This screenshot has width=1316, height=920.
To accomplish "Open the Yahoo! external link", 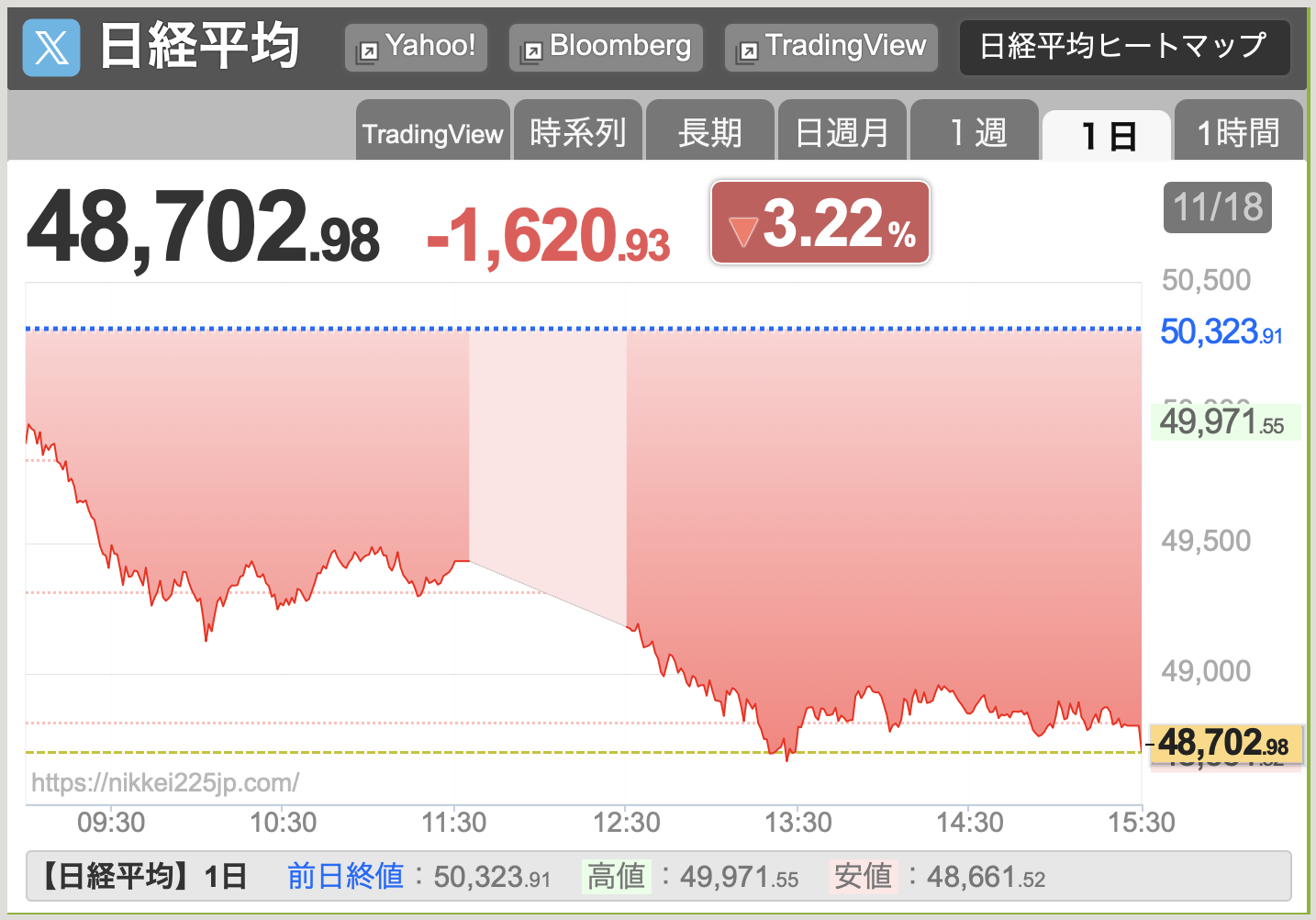I will click(x=416, y=47).
